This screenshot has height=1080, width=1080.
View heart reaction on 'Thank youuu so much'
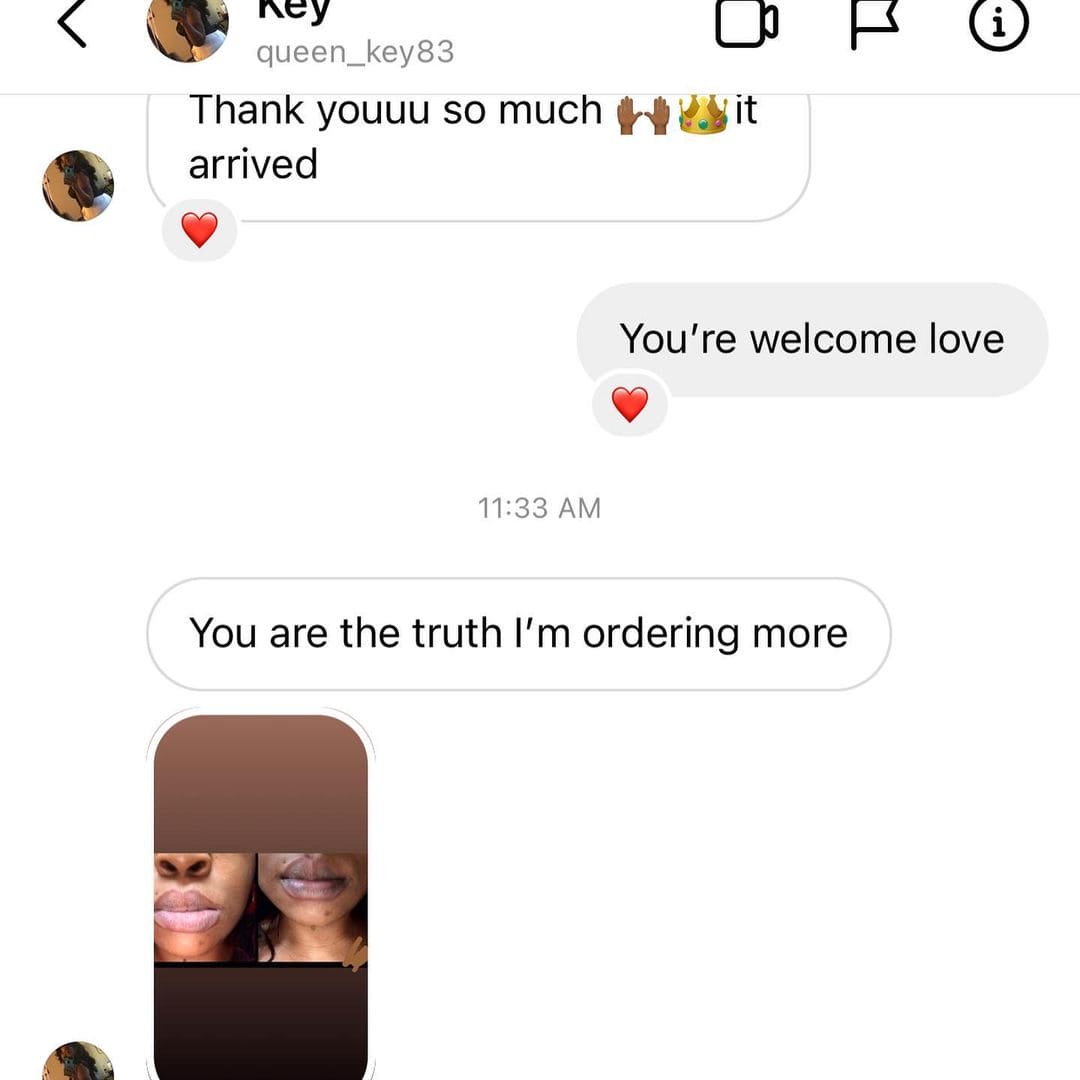199,231
